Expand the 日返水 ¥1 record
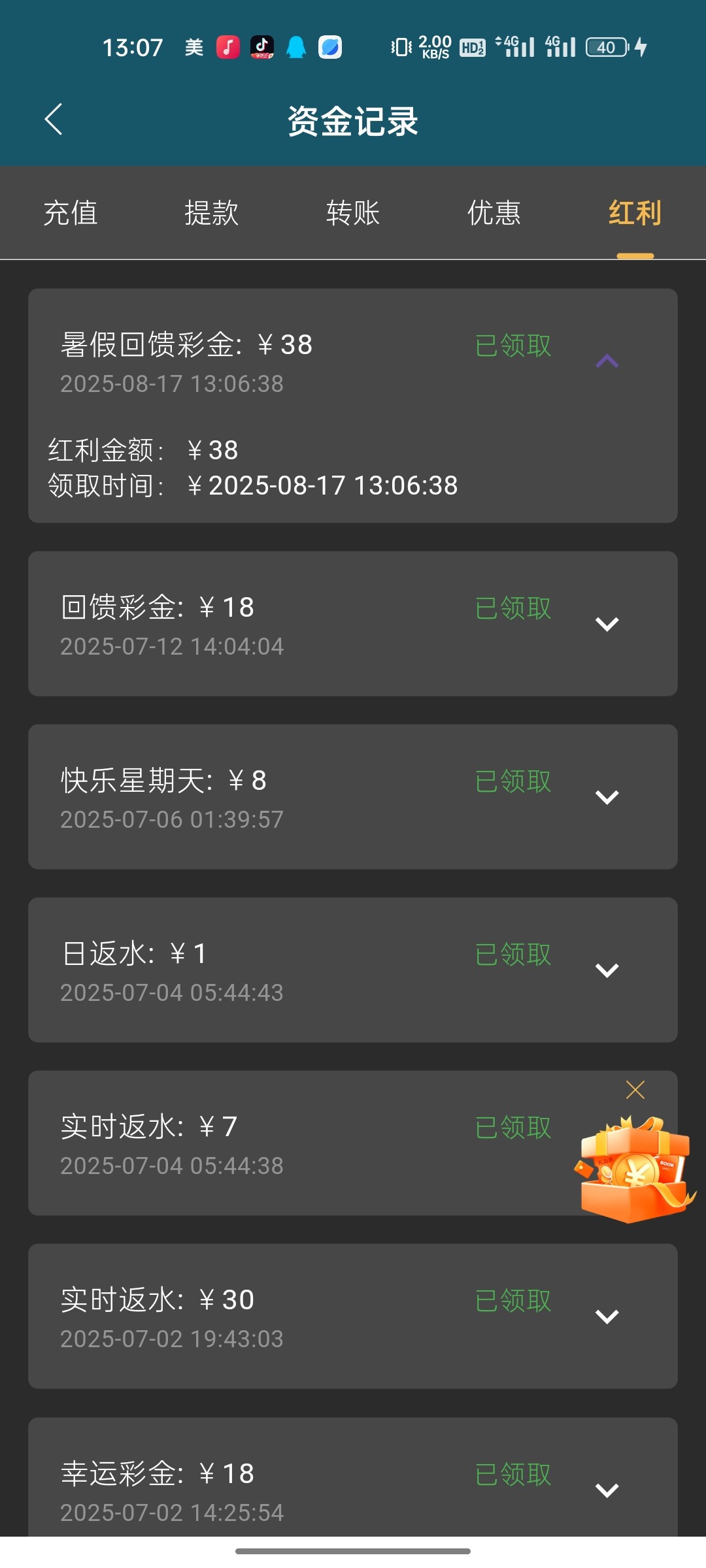706x1568 pixels. pos(607,970)
